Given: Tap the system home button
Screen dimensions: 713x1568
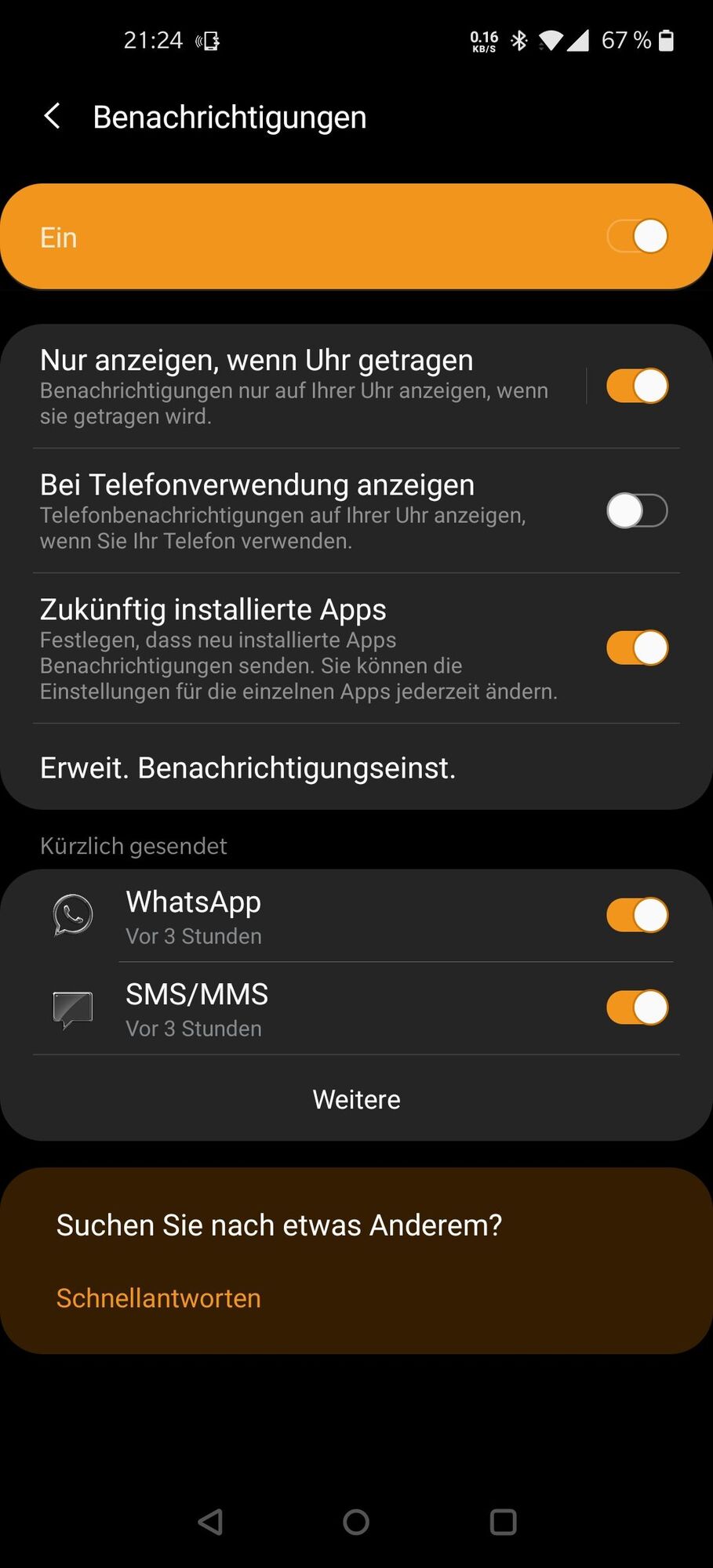Looking at the screenshot, I should (x=356, y=1522).
